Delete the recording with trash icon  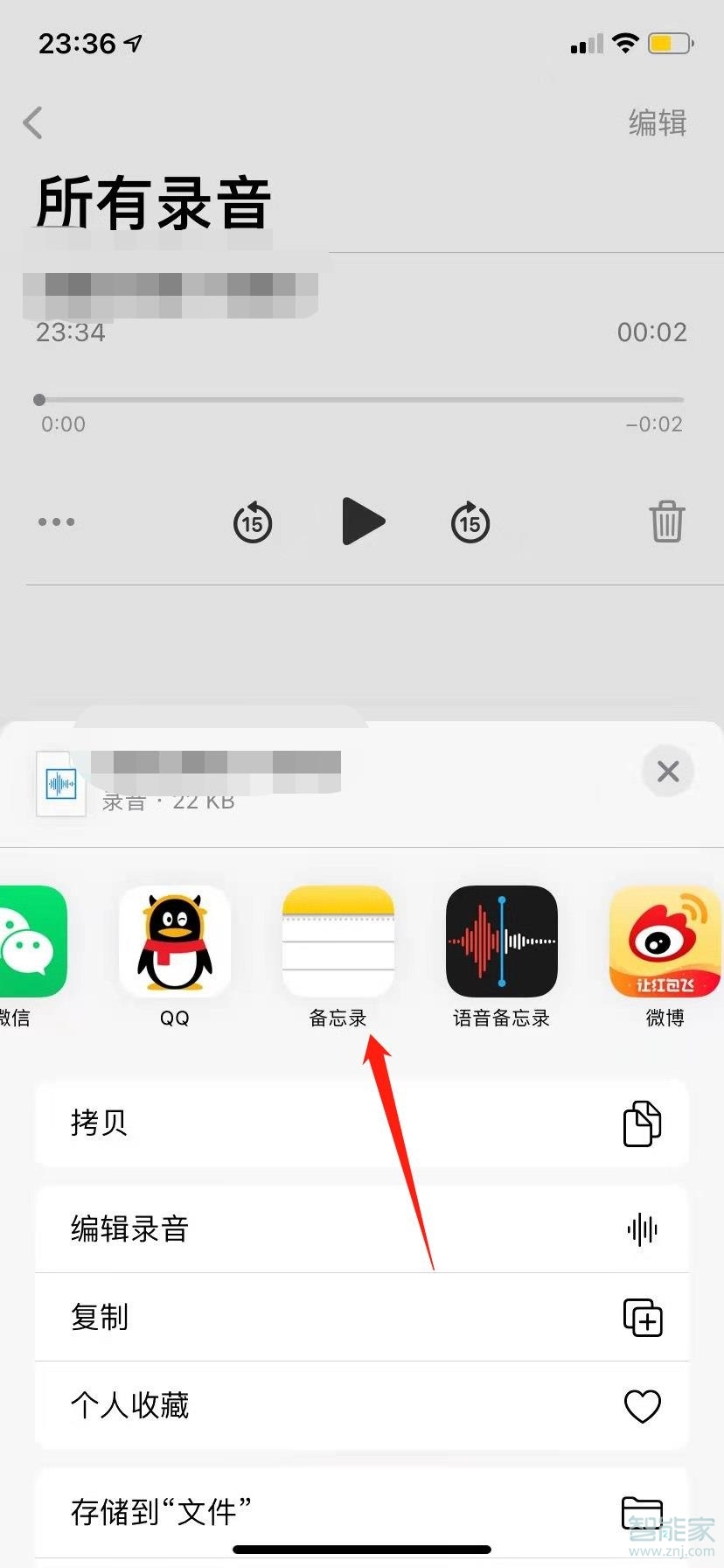pyautogui.click(x=666, y=521)
